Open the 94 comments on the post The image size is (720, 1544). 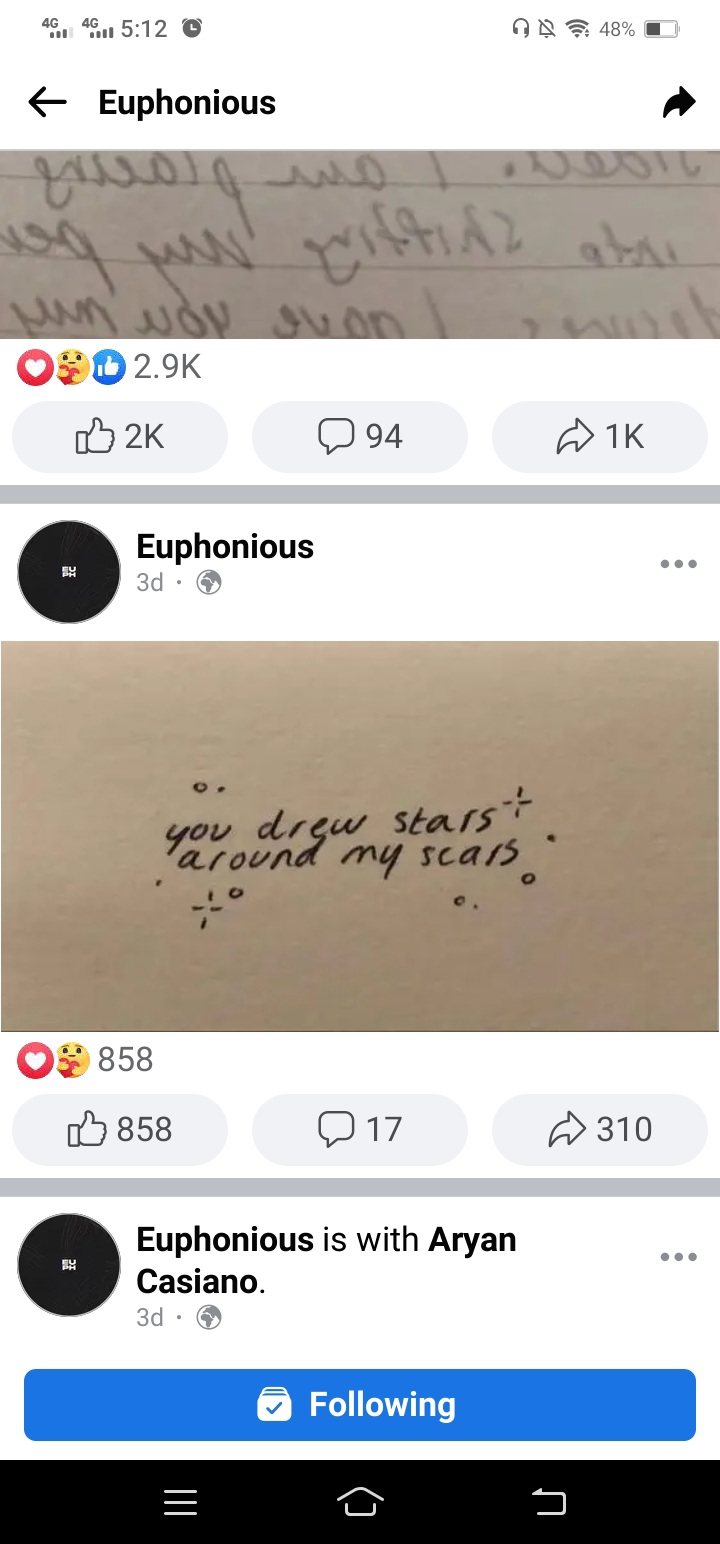(360, 436)
